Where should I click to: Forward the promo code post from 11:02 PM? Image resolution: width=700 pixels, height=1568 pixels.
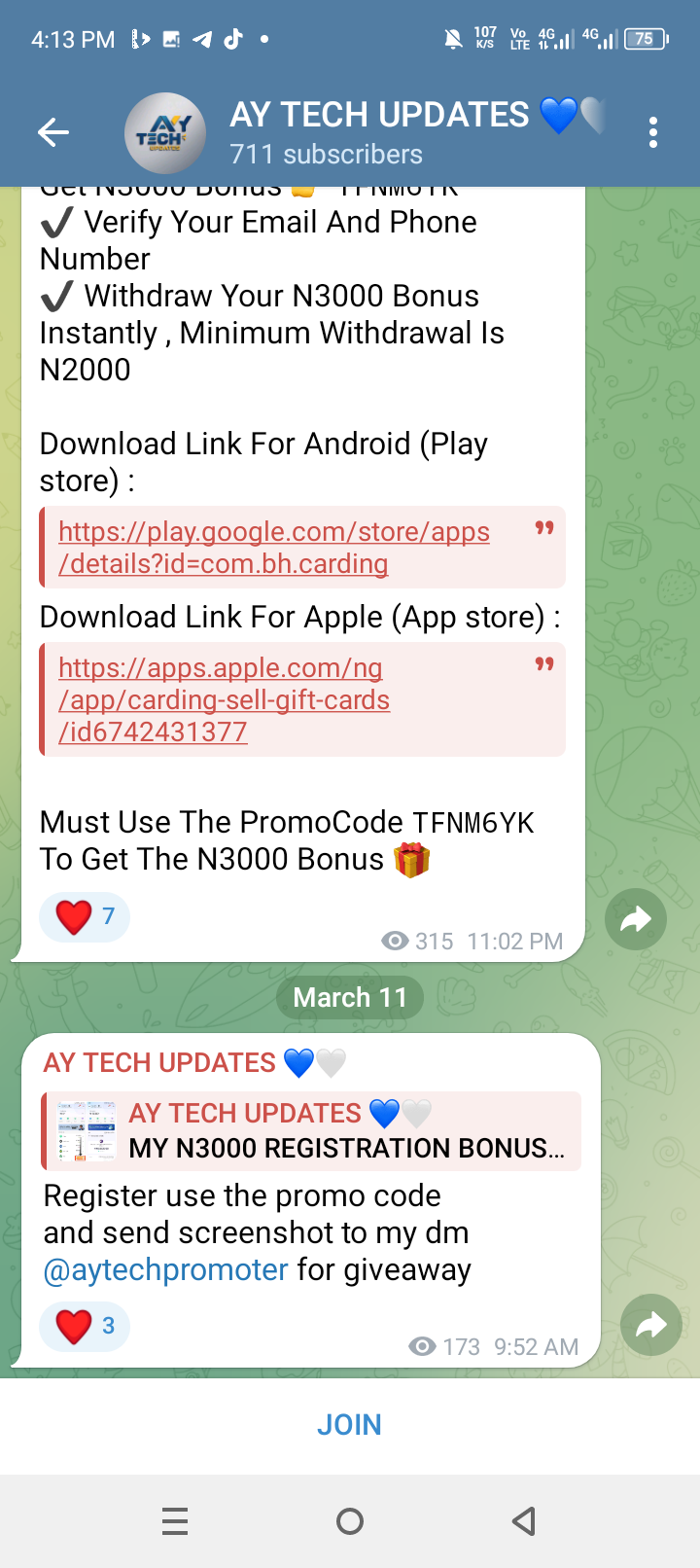pyautogui.click(x=635, y=918)
